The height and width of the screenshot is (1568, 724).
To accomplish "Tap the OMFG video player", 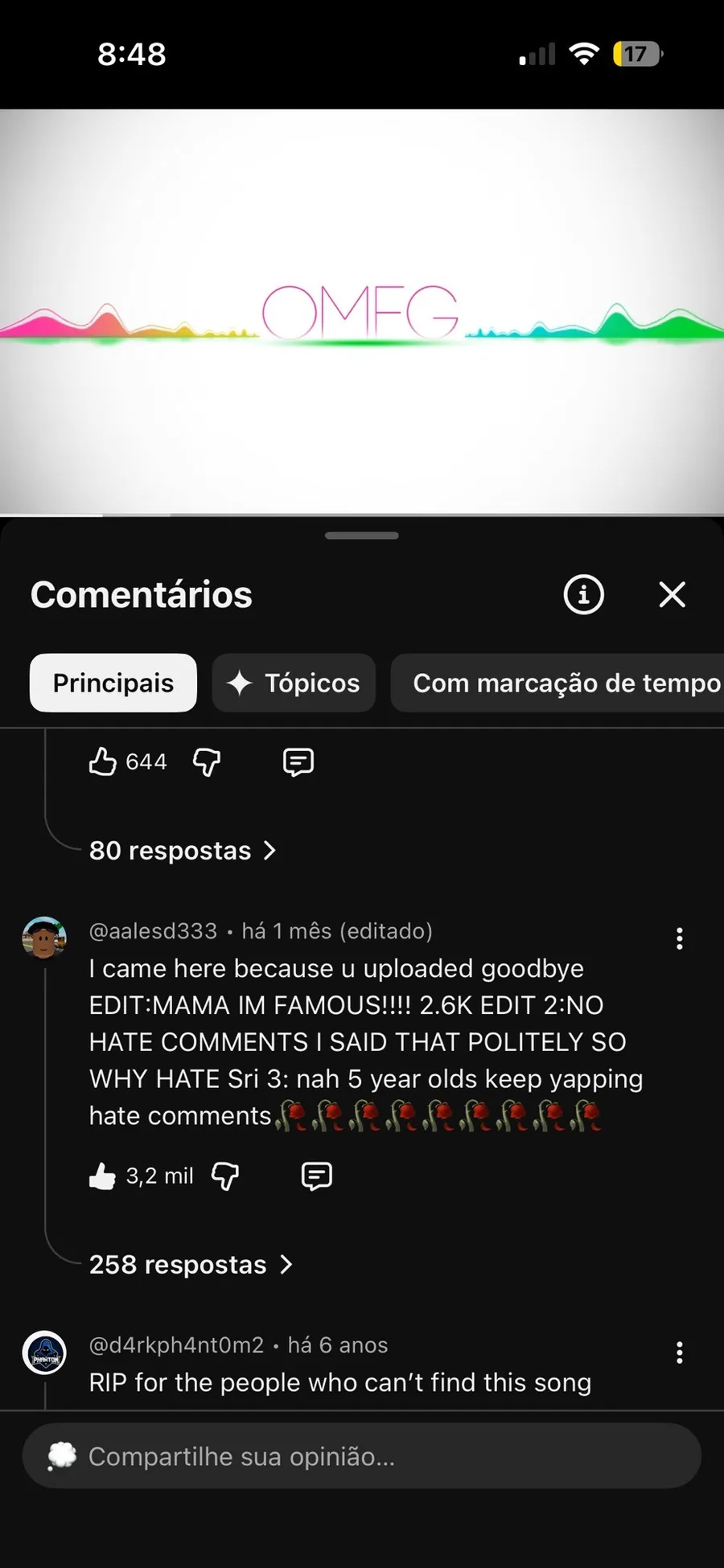I will pyautogui.click(x=362, y=312).
